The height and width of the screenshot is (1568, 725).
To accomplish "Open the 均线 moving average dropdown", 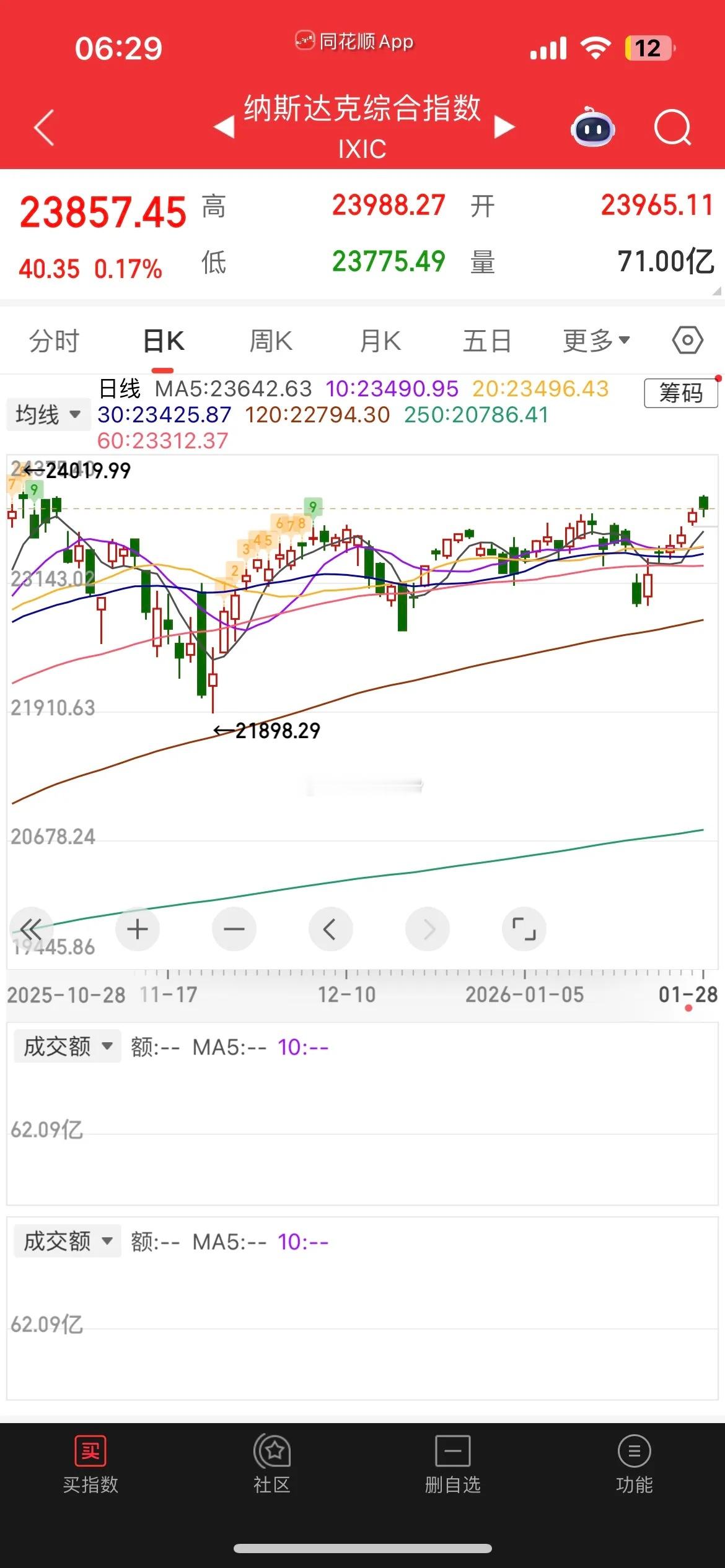I will point(48,413).
